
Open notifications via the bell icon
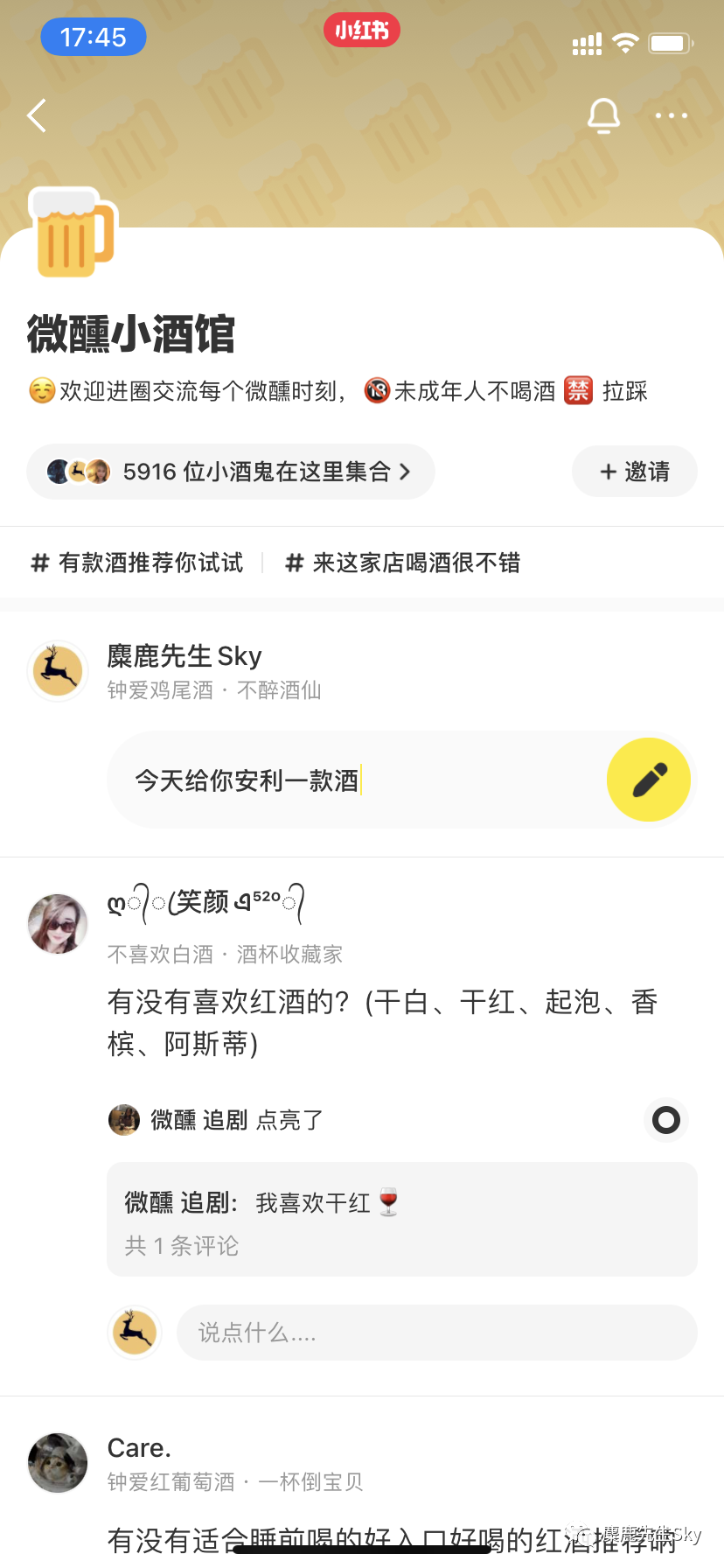pyautogui.click(x=603, y=115)
